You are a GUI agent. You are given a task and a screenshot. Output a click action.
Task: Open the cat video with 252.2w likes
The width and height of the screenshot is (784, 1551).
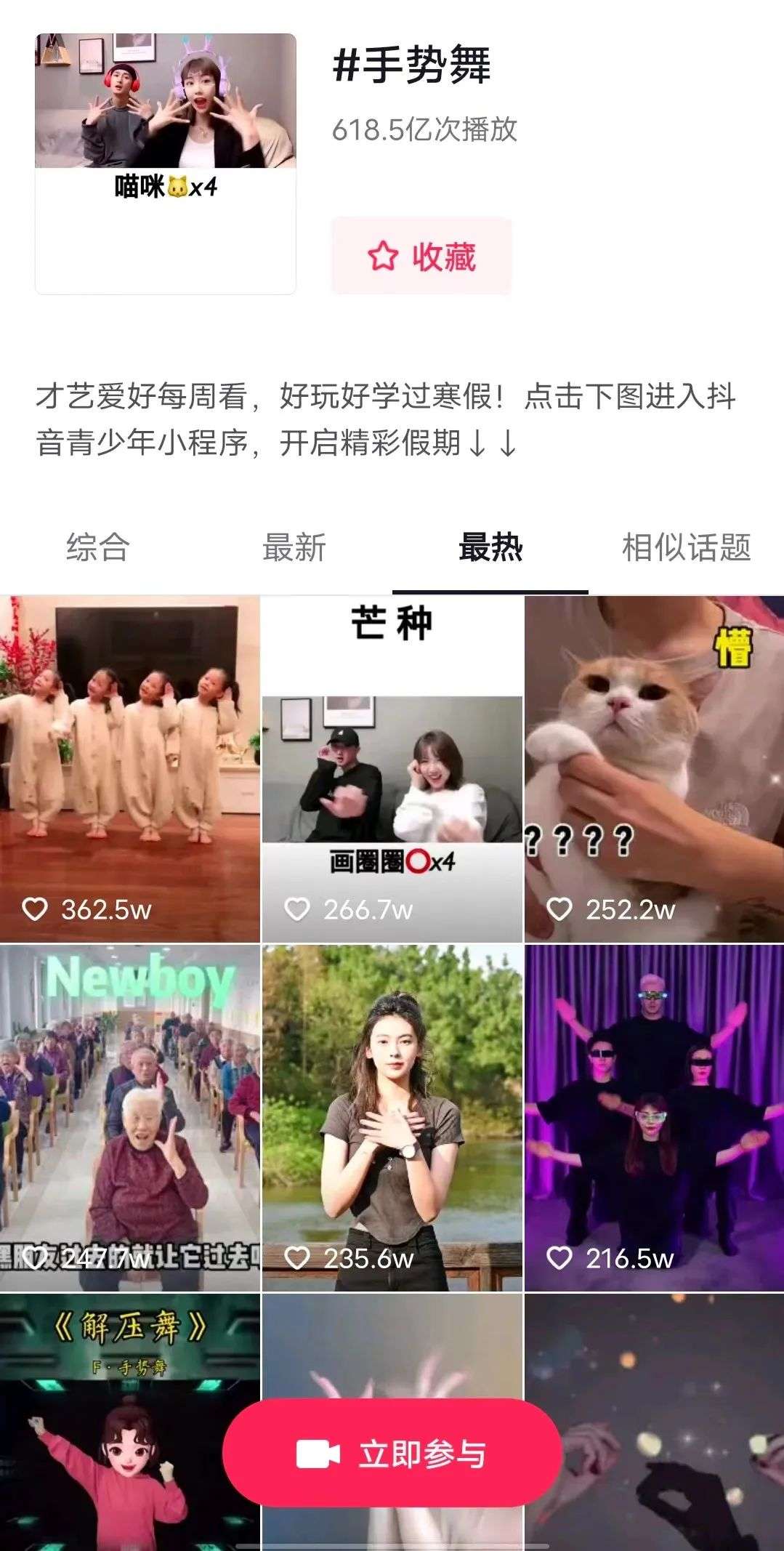654,768
